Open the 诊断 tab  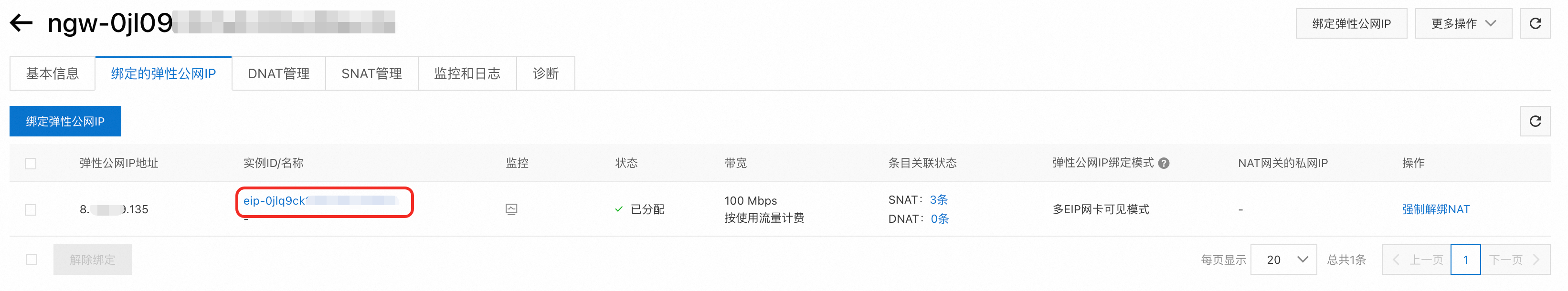click(x=545, y=73)
